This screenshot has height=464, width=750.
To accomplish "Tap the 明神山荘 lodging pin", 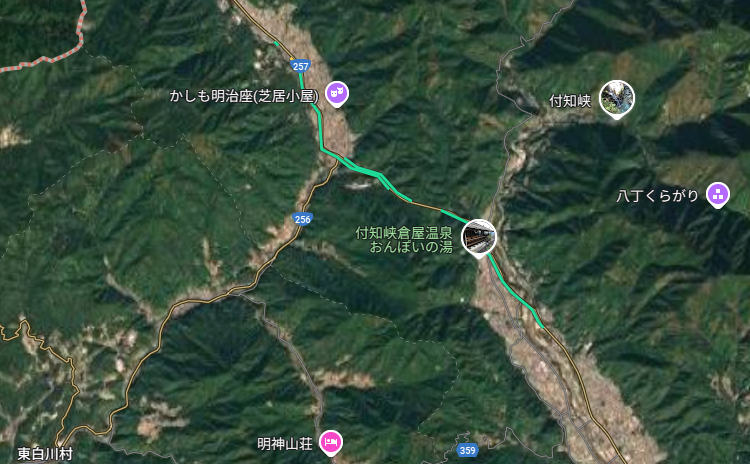I will (331, 441).
